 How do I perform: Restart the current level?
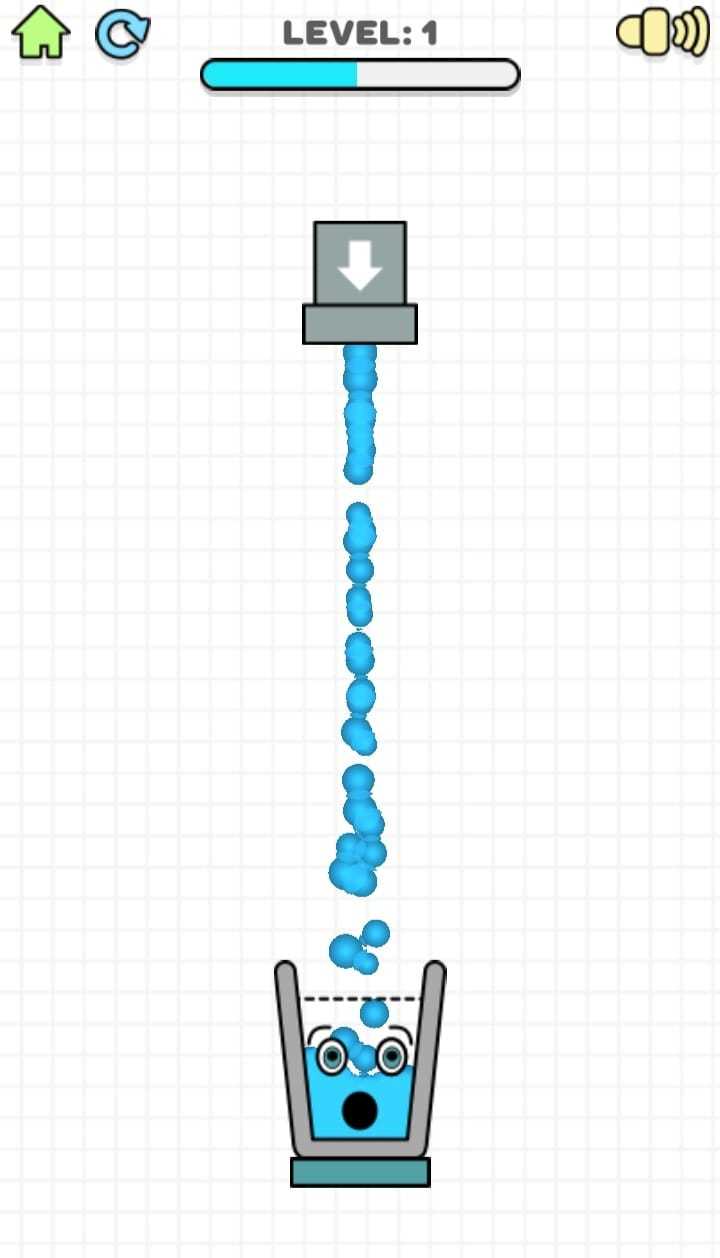pos(122,33)
